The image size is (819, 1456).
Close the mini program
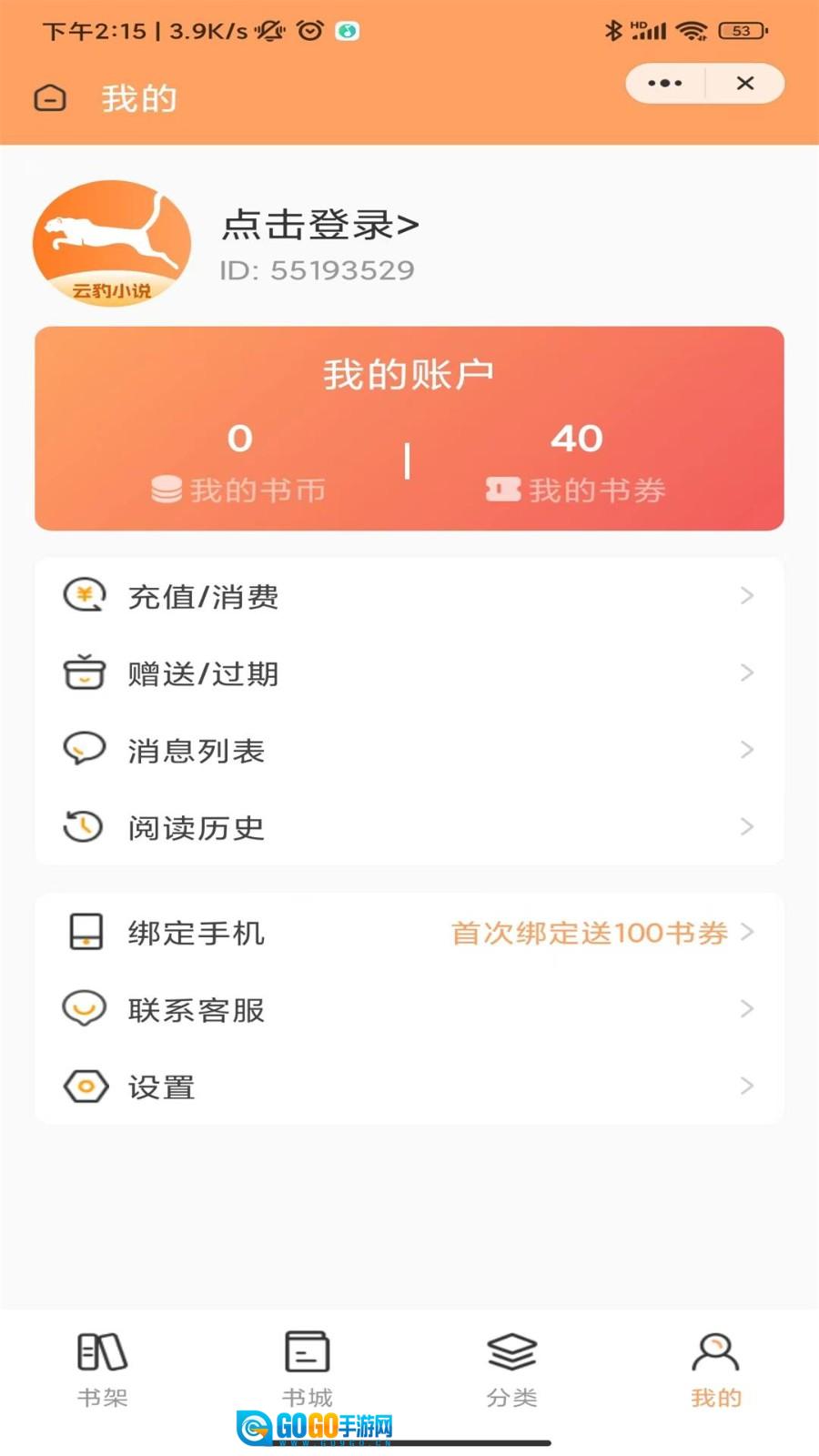click(744, 84)
